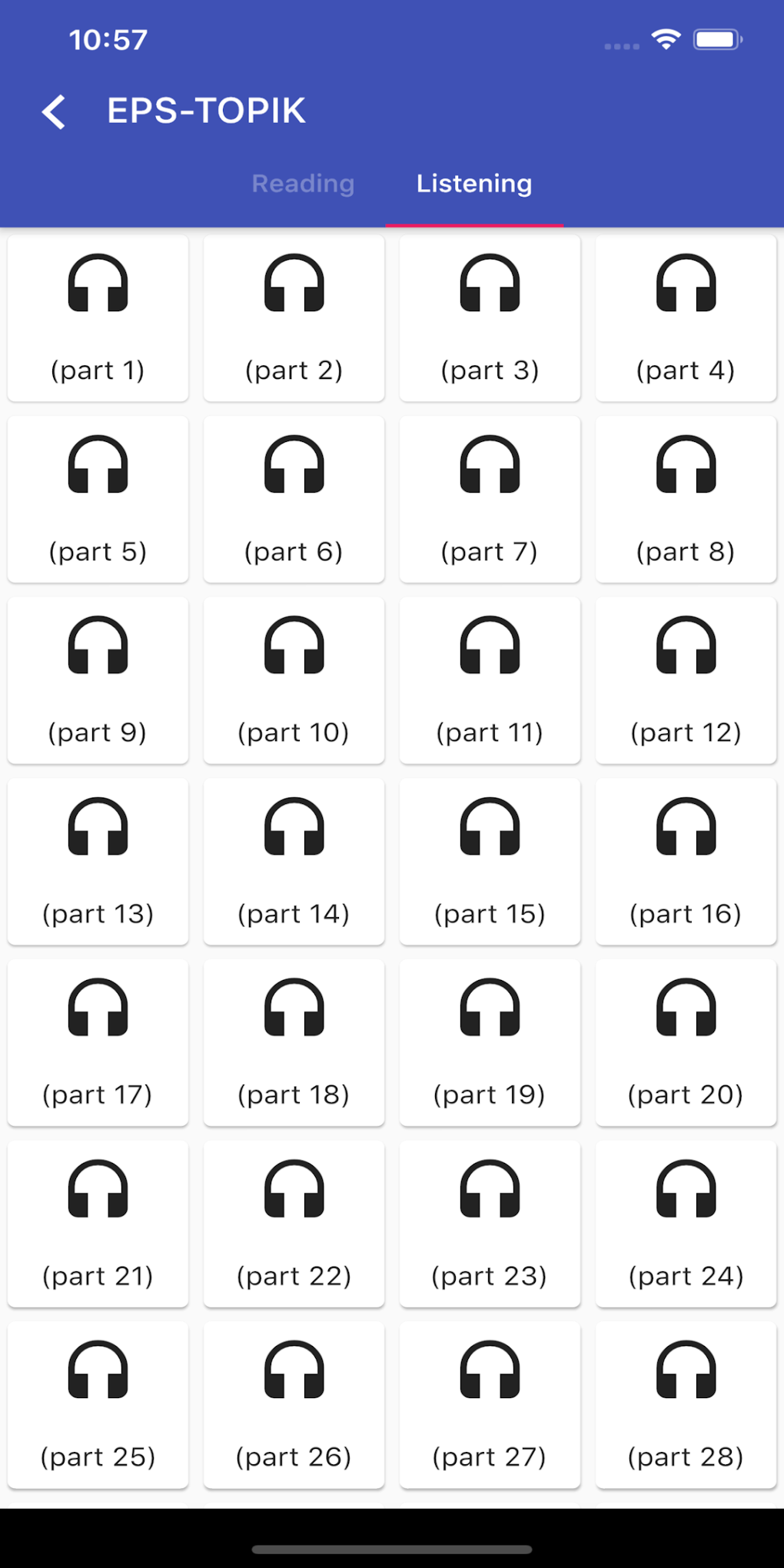Open part 28 audio lesson
This screenshot has height=1568, width=784.
tap(685, 1405)
